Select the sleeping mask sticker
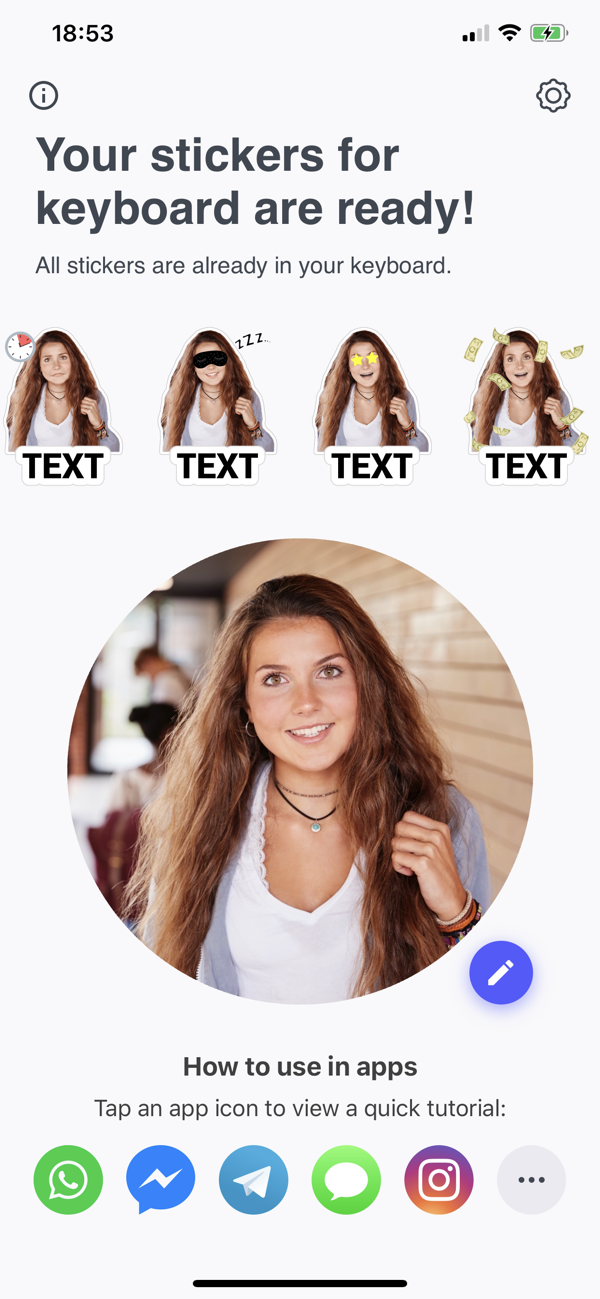 217,407
